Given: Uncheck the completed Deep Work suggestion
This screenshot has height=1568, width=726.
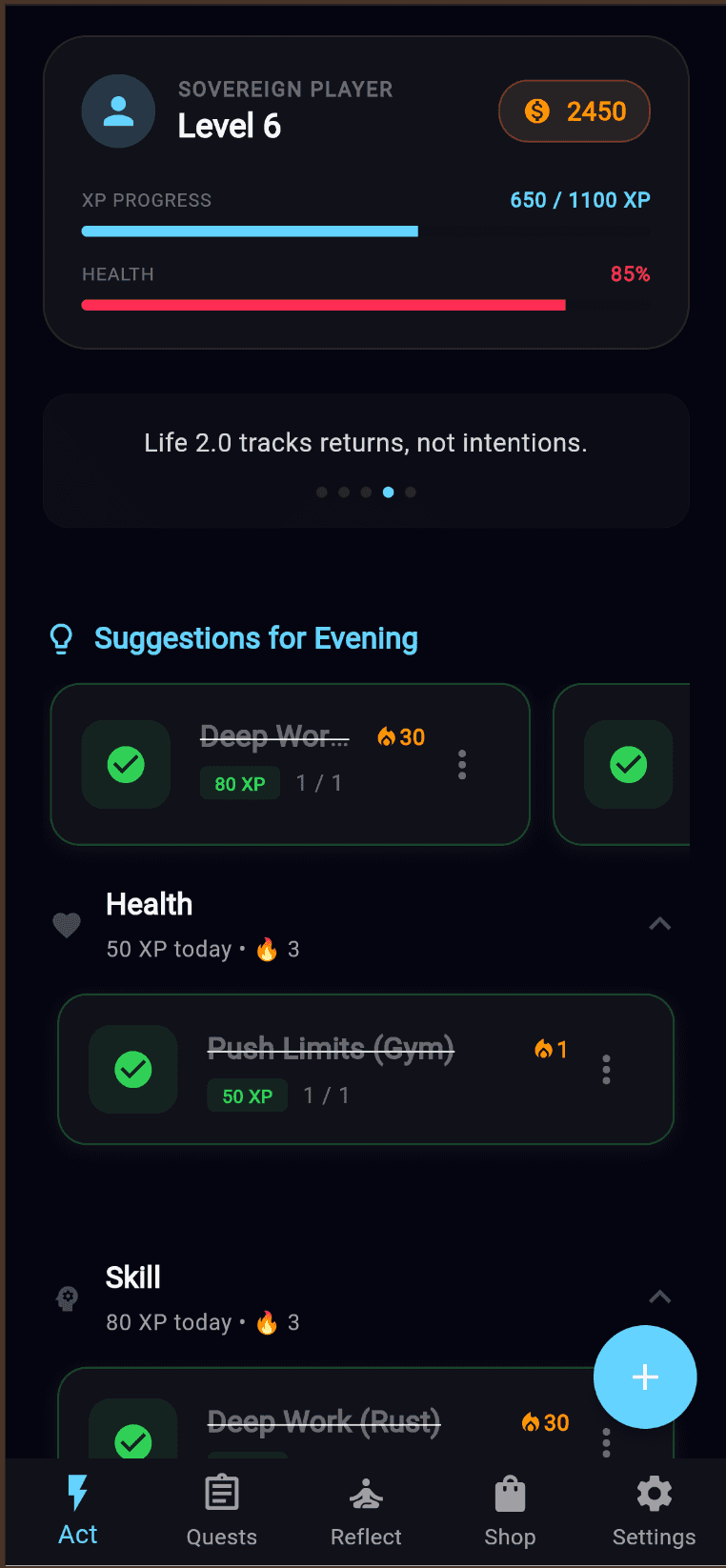Looking at the screenshot, I should coord(126,764).
